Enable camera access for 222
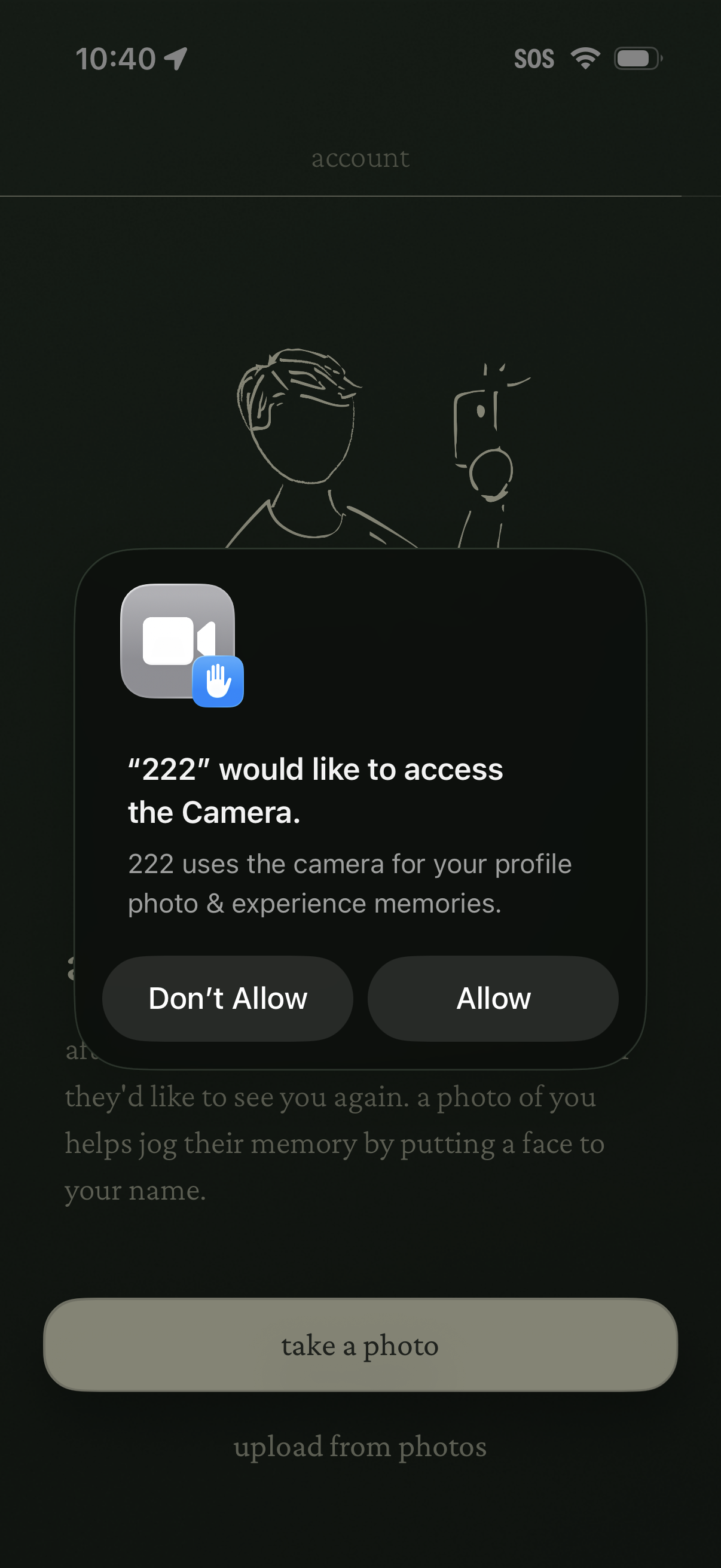This screenshot has width=721, height=1568. pos(493,998)
